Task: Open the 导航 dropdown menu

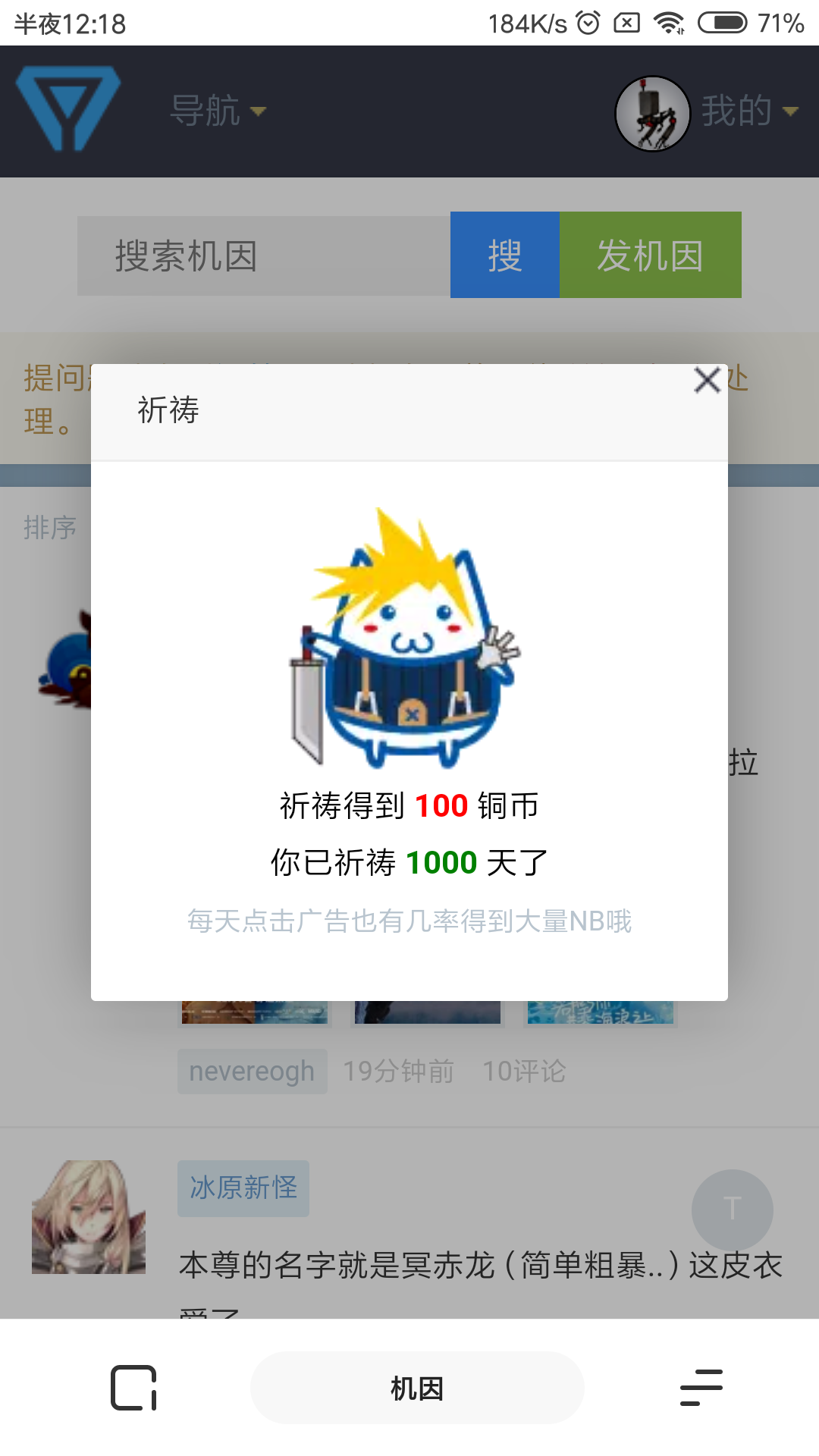Action: click(x=218, y=111)
